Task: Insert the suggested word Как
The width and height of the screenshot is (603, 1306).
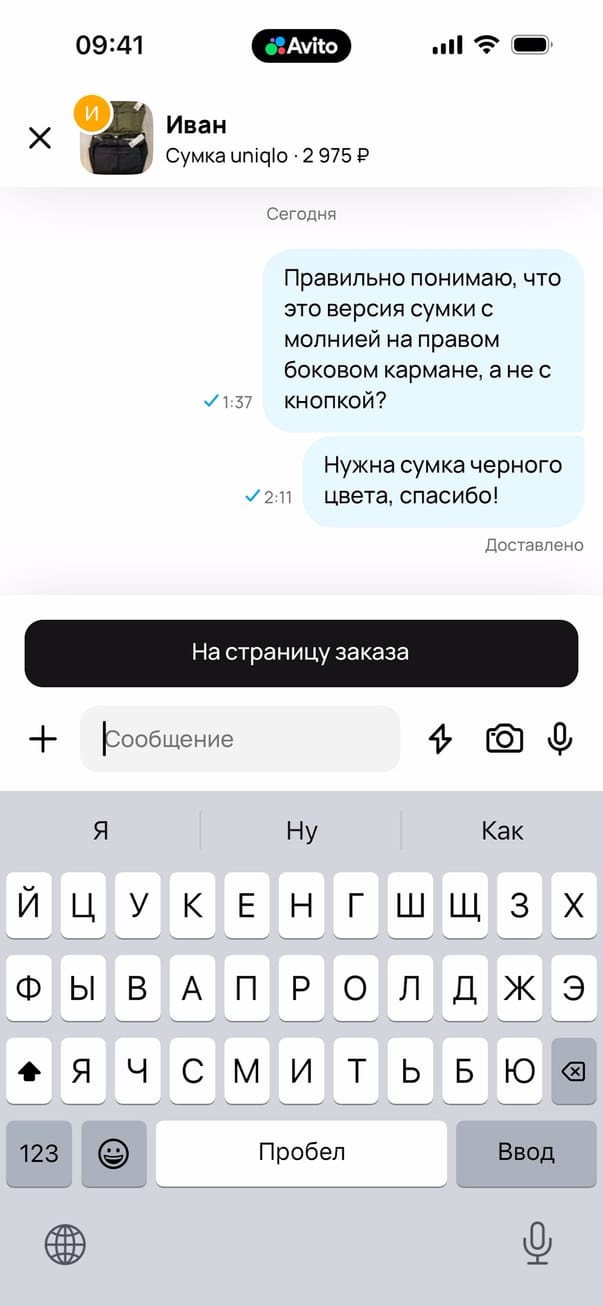Action: pyautogui.click(x=502, y=830)
